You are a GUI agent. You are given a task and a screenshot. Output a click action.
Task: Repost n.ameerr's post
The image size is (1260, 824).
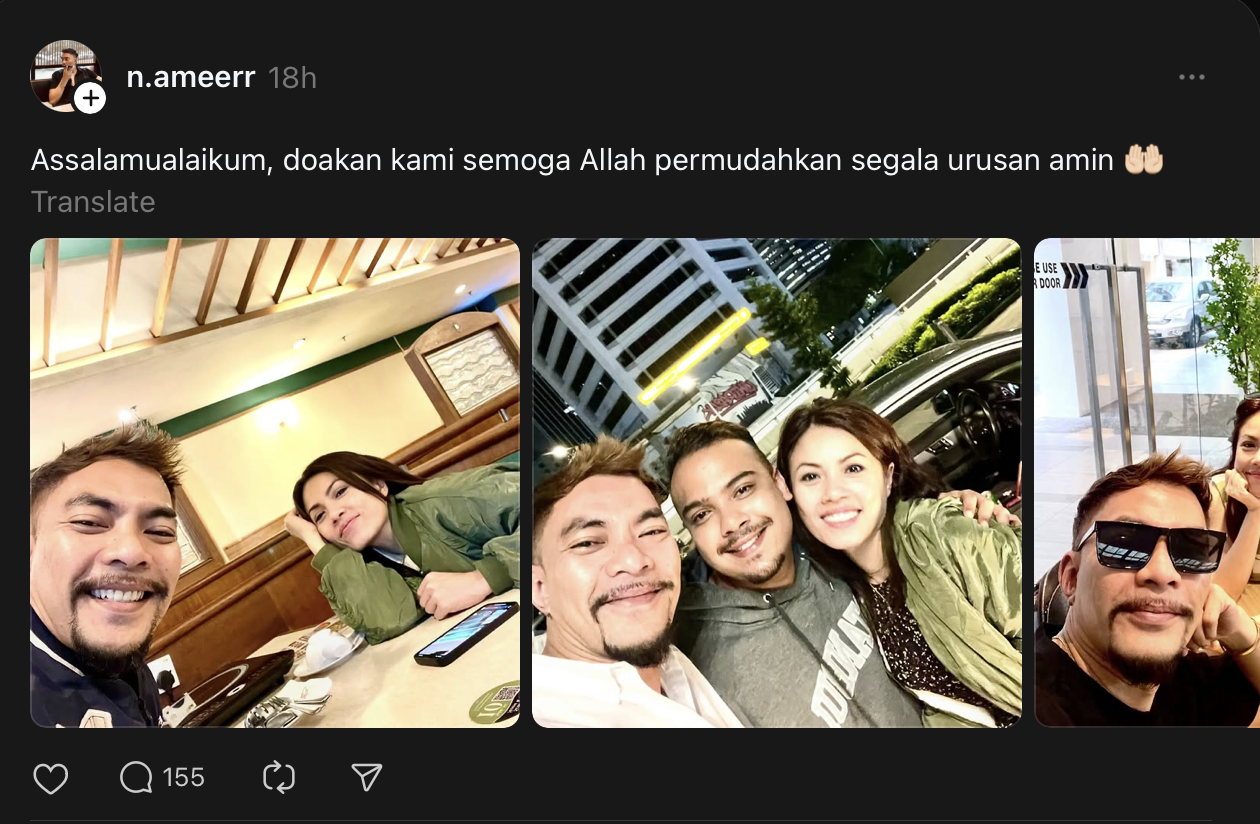[279, 778]
